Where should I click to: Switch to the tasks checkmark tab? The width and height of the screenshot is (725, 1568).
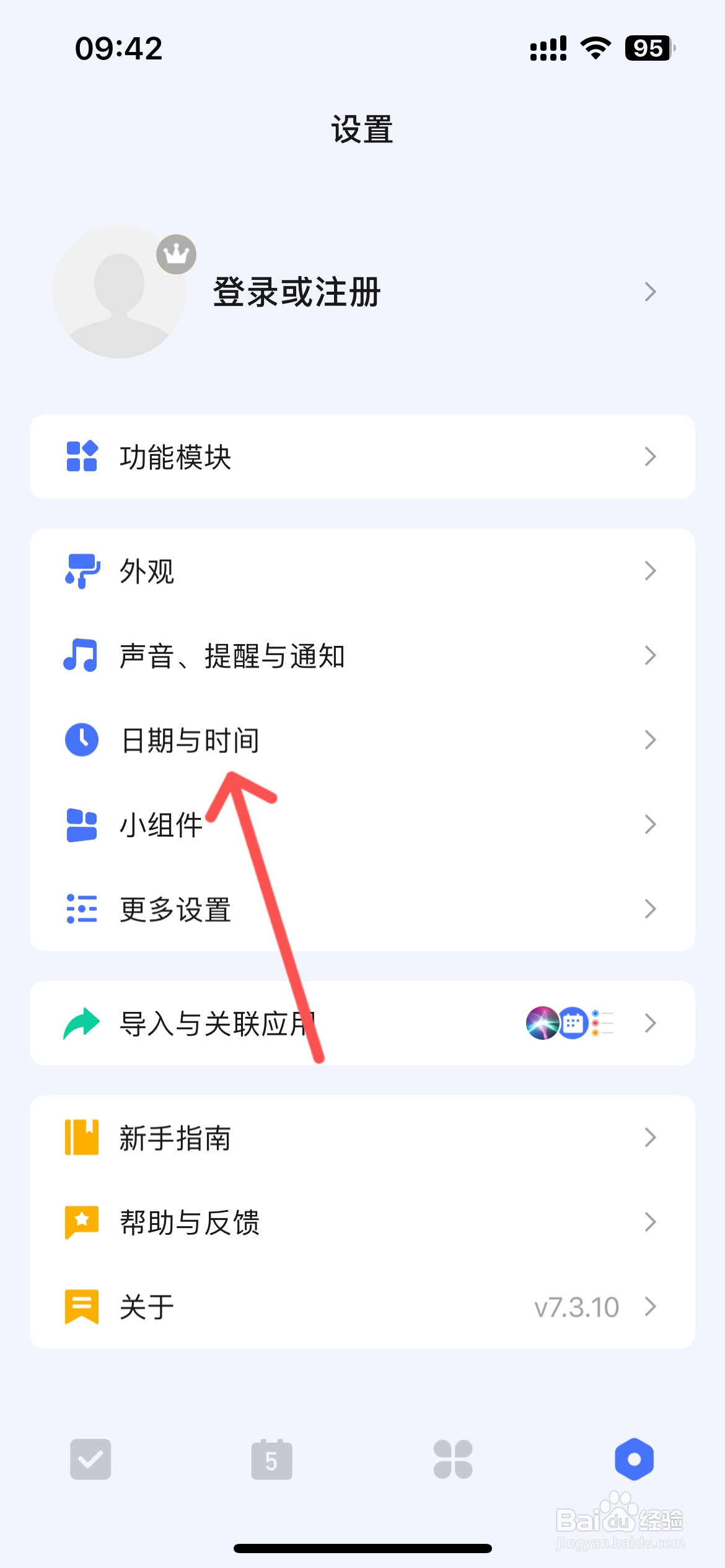pyautogui.click(x=90, y=1461)
